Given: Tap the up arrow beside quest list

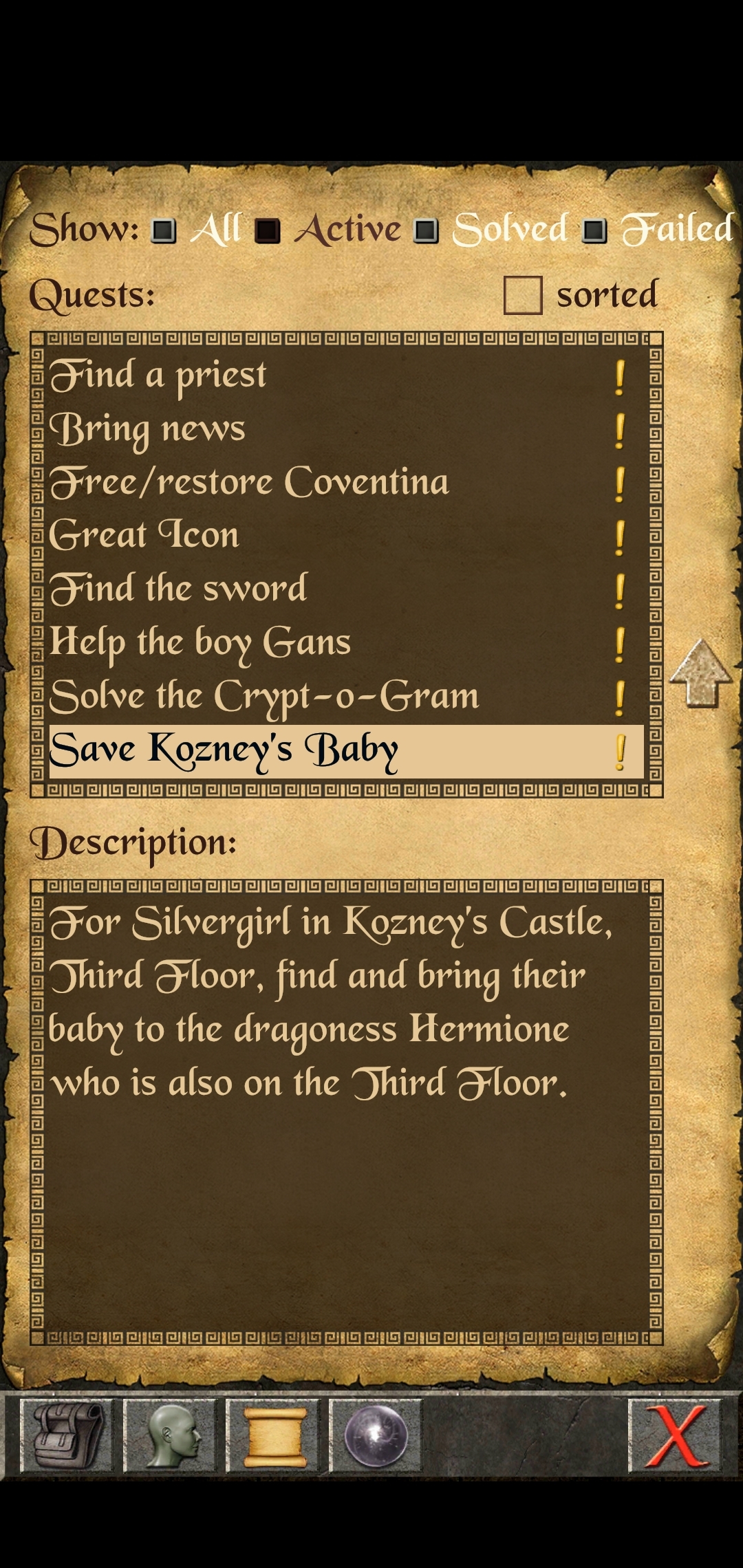Looking at the screenshot, I should [x=700, y=674].
